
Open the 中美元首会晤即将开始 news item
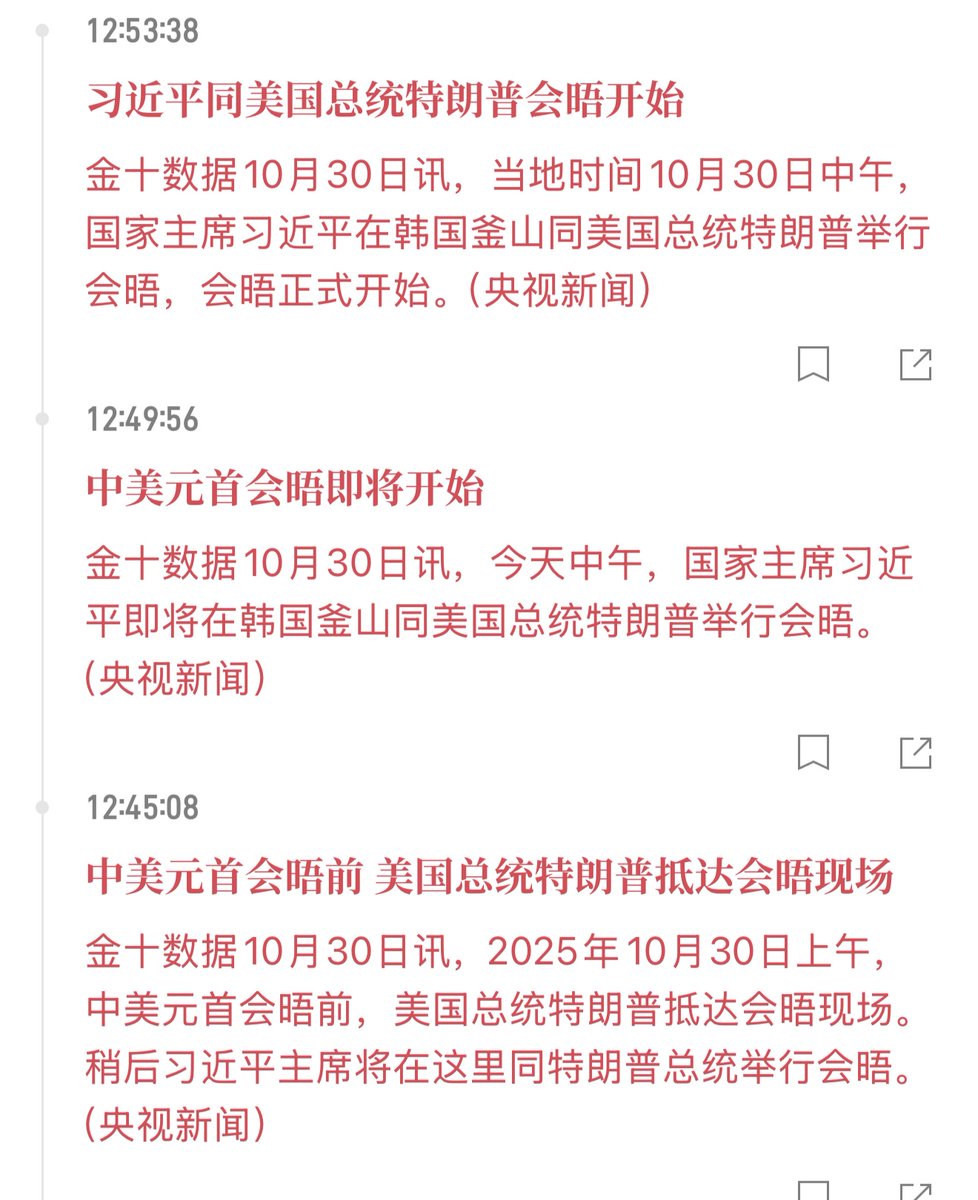[x=285, y=489]
